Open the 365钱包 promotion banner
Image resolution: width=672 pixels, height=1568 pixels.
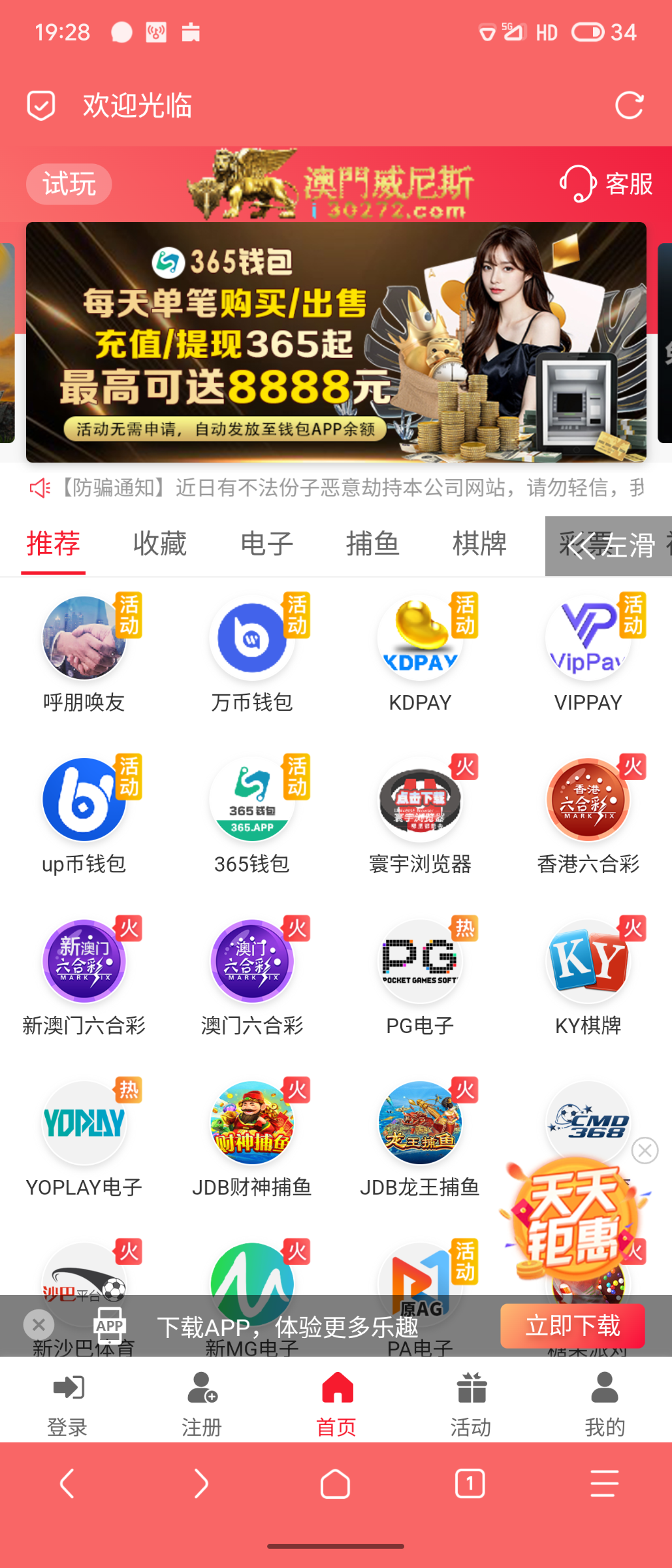pos(336,342)
